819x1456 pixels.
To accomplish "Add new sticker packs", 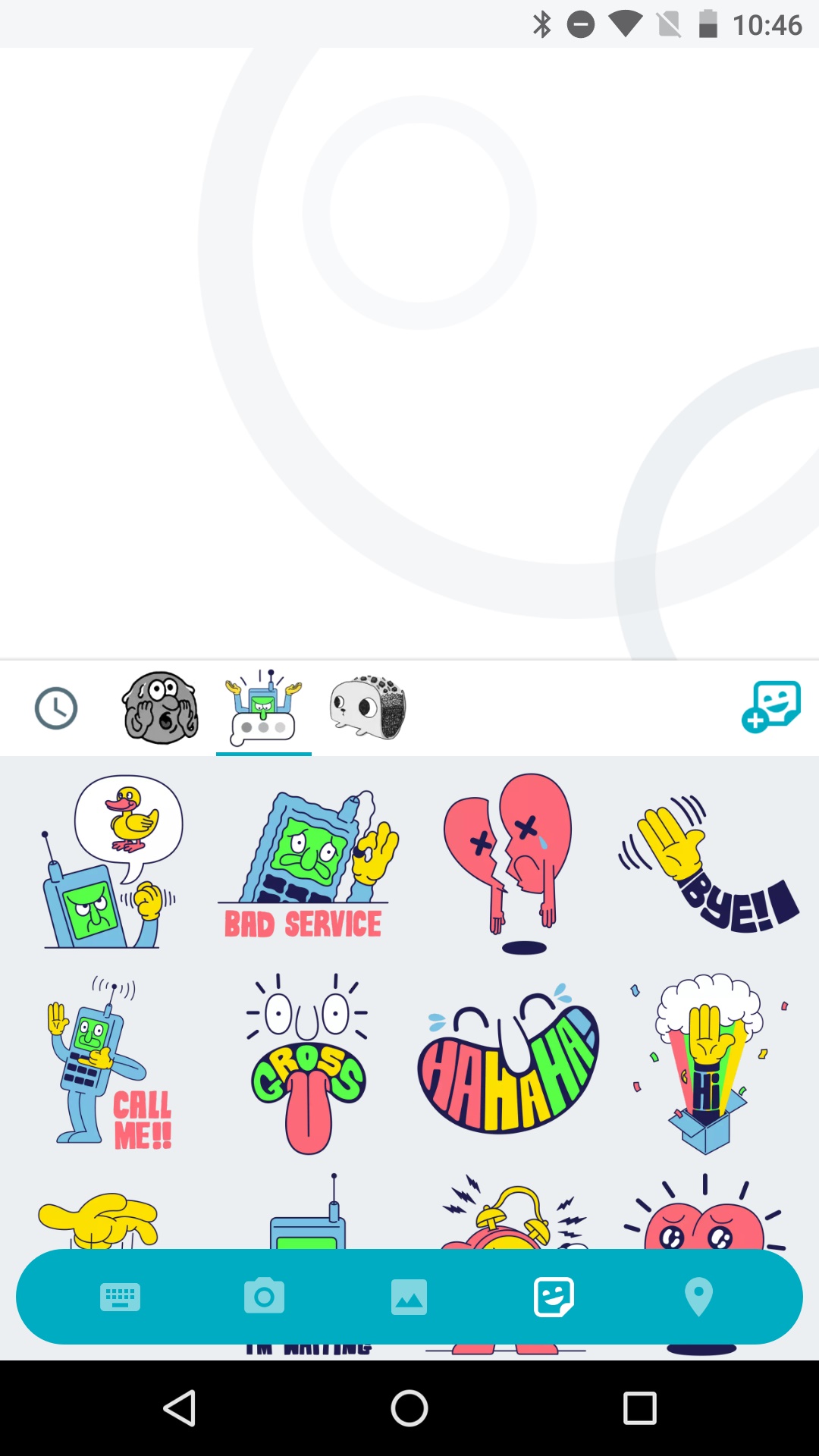I will pyautogui.click(x=771, y=707).
